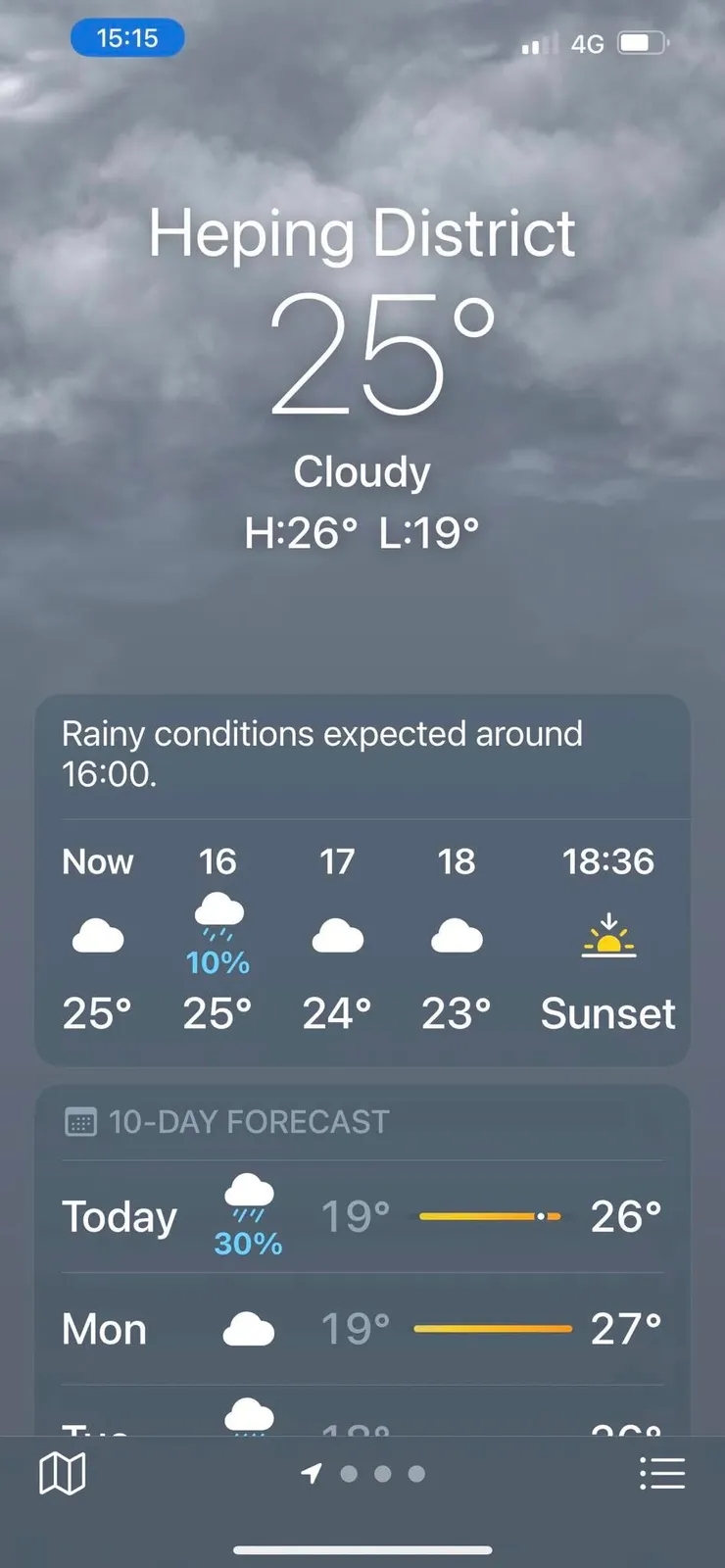Expand Today's forecast row
This screenshot has width=725, height=1568.
[x=362, y=1216]
